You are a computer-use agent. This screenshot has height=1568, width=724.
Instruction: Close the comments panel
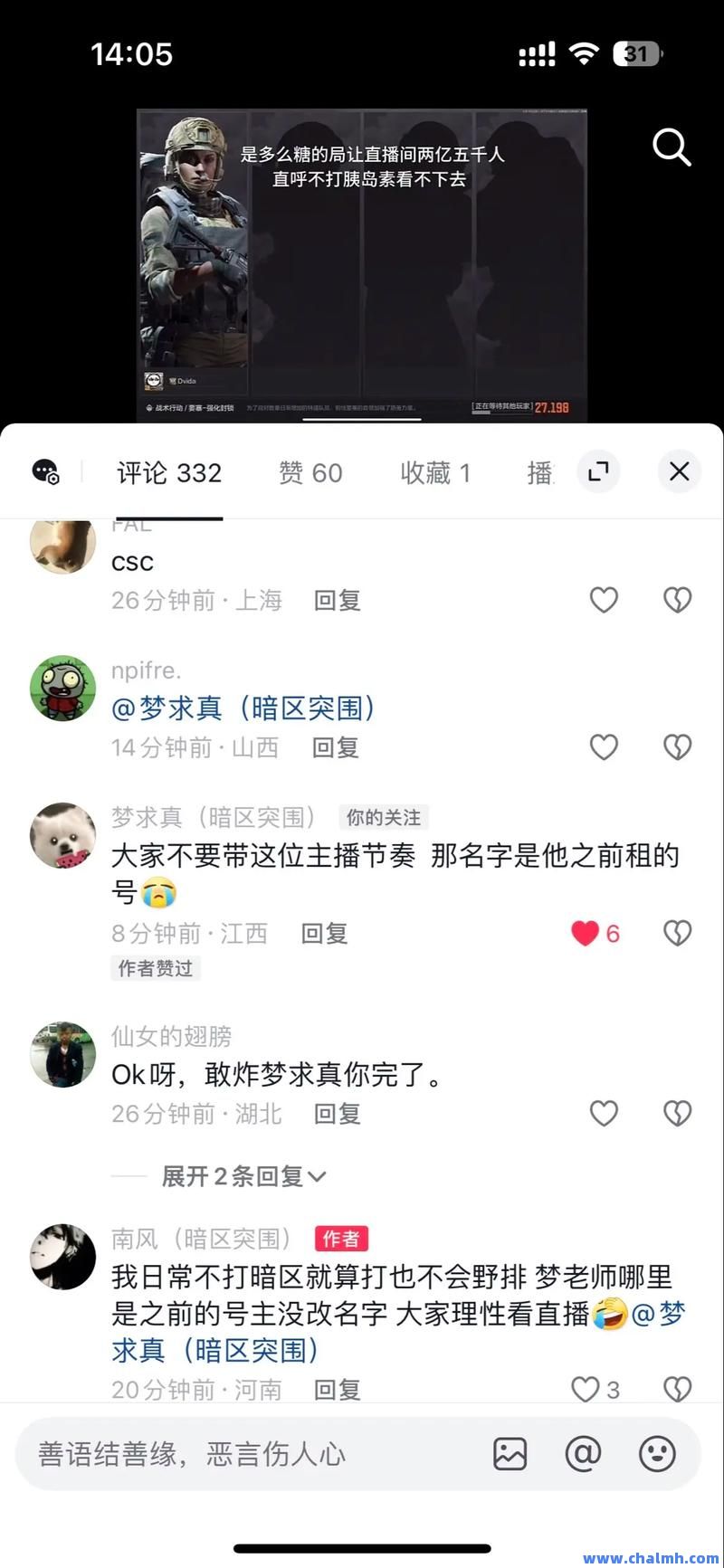pos(680,471)
